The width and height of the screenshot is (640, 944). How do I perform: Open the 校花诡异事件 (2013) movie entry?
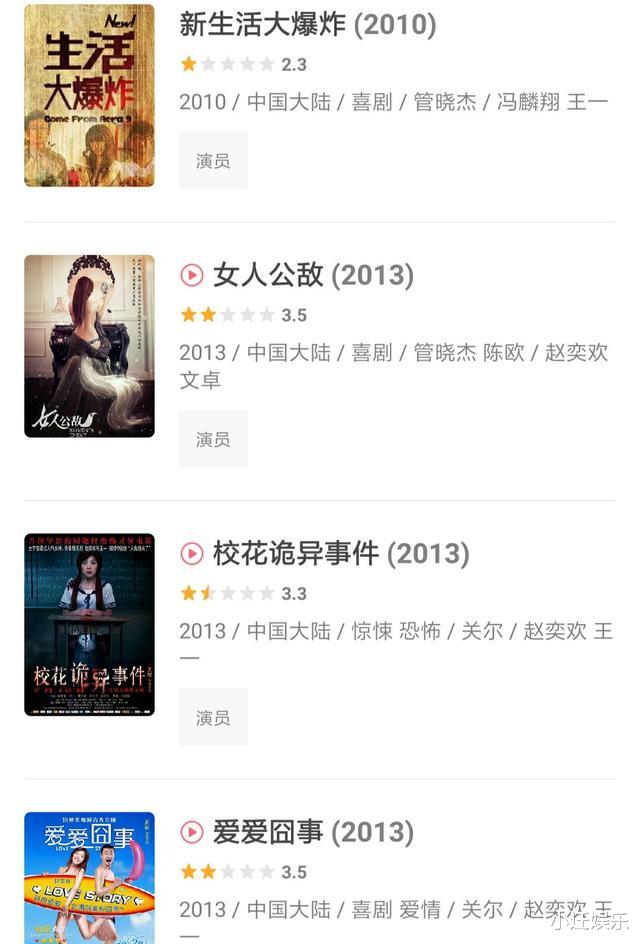340,553
